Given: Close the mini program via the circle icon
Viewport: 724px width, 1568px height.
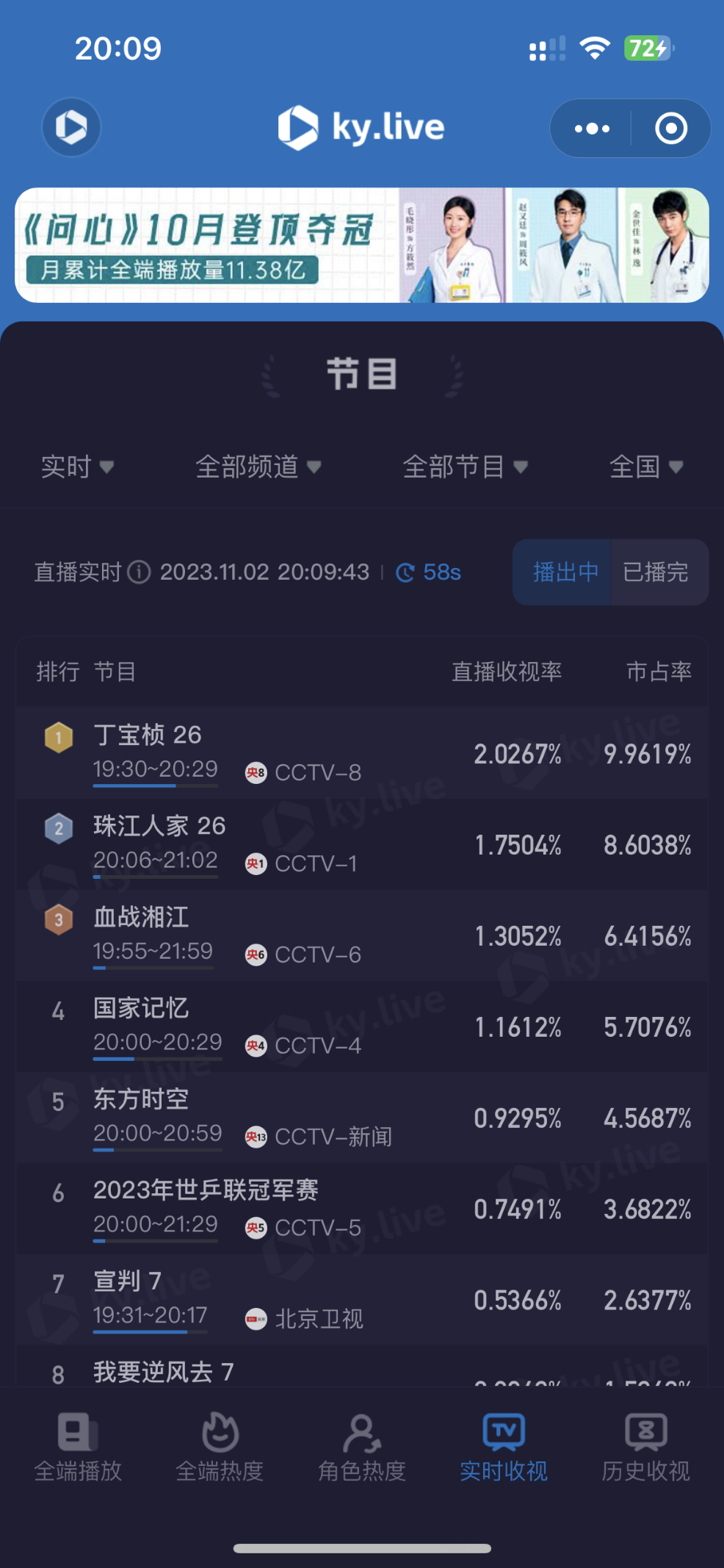Looking at the screenshot, I should [670, 129].
